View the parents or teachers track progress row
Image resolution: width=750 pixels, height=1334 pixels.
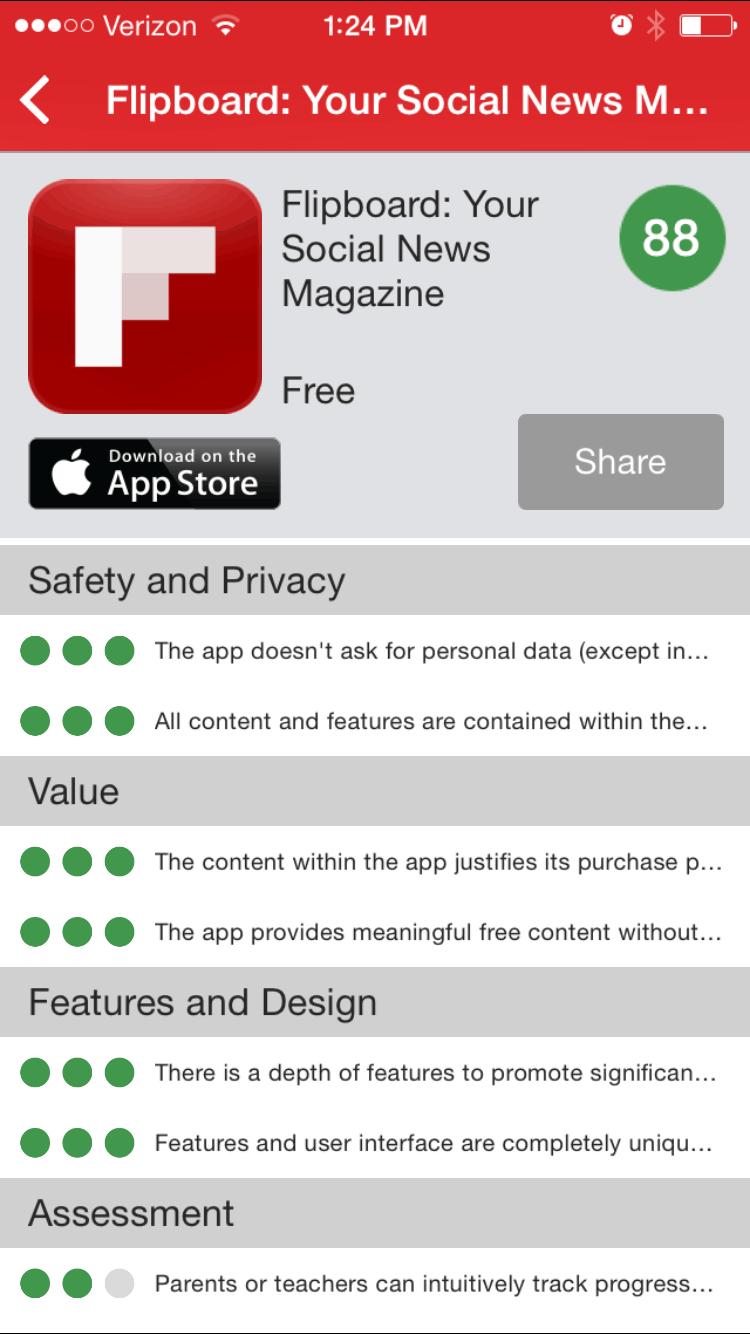375,1284
